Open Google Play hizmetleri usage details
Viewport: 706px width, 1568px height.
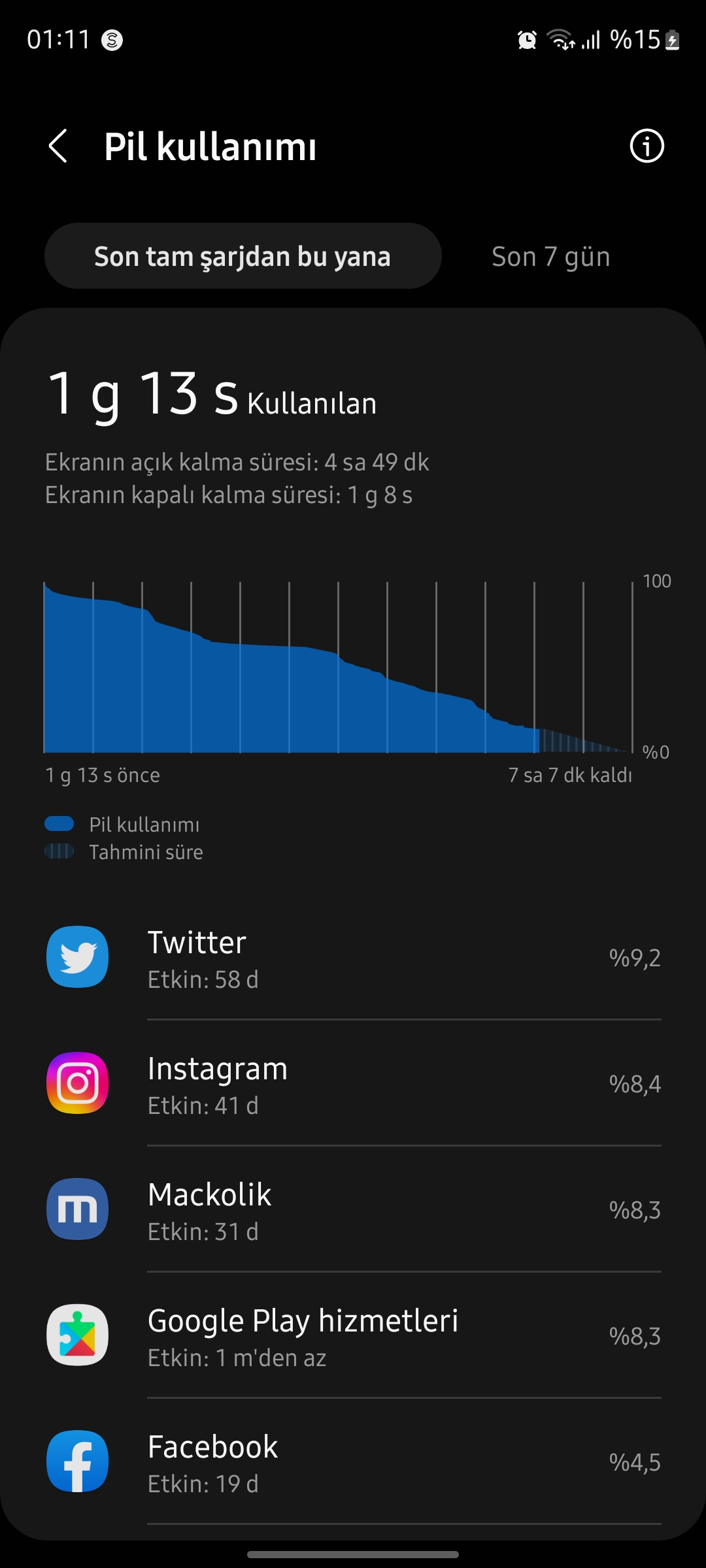click(x=353, y=1336)
